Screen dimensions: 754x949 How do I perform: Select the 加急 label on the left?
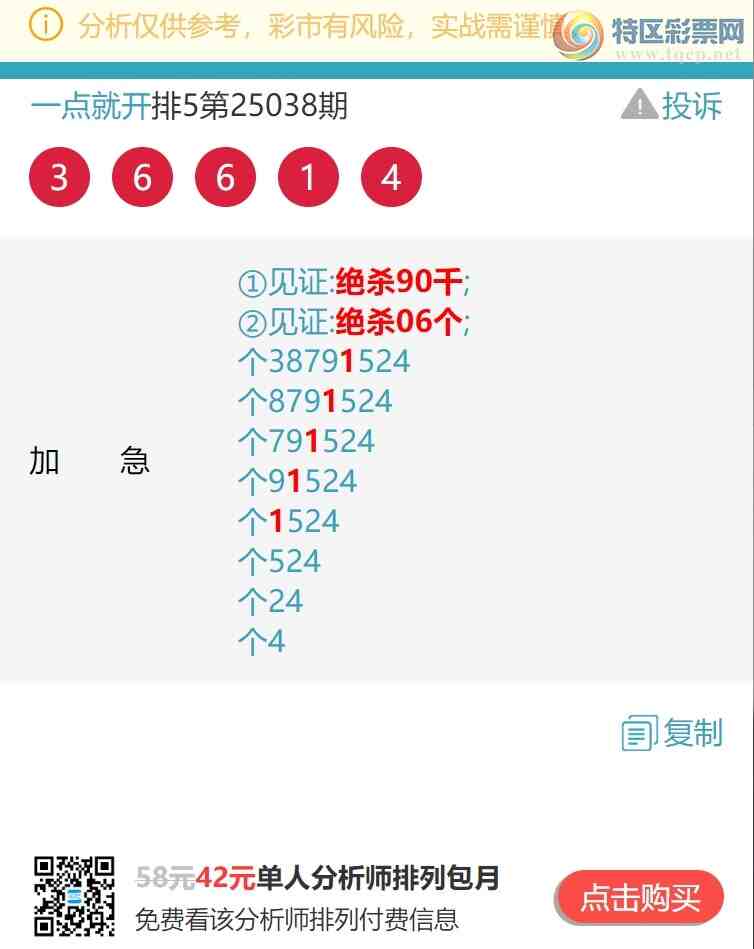[x=88, y=461]
